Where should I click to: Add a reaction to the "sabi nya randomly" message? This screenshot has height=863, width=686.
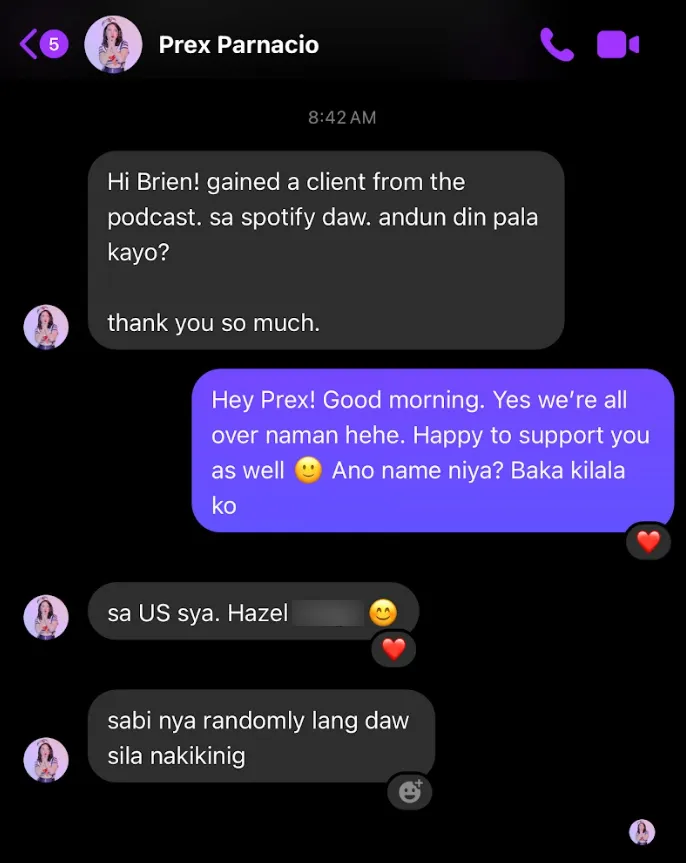pos(410,792)
